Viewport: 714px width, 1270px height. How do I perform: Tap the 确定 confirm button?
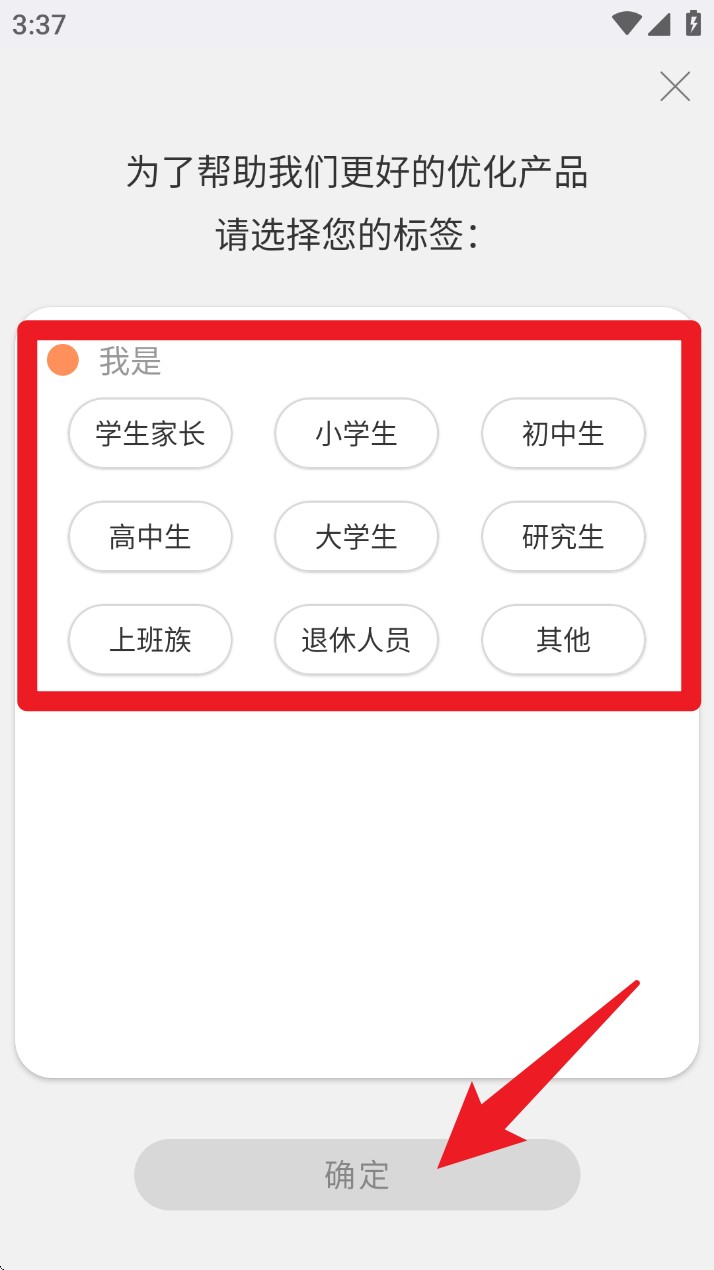(357, 1174)
